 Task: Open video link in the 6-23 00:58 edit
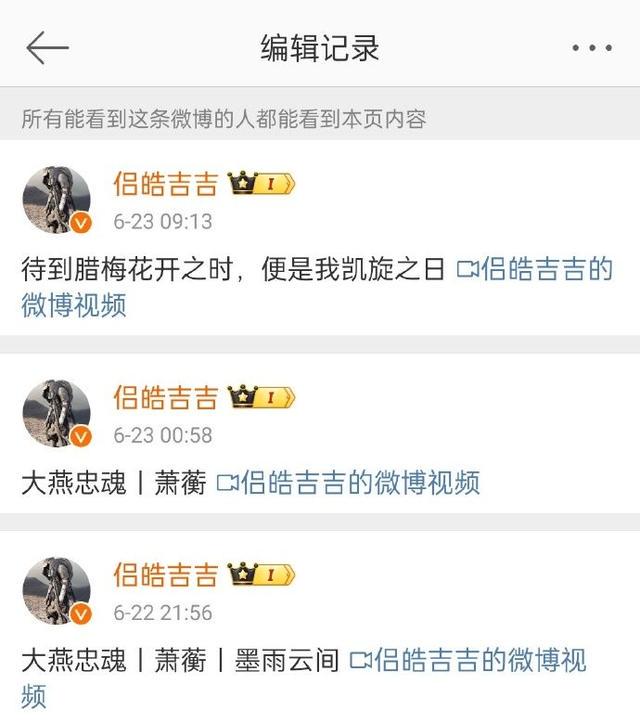pyautogui.click(x=348, y=483)
